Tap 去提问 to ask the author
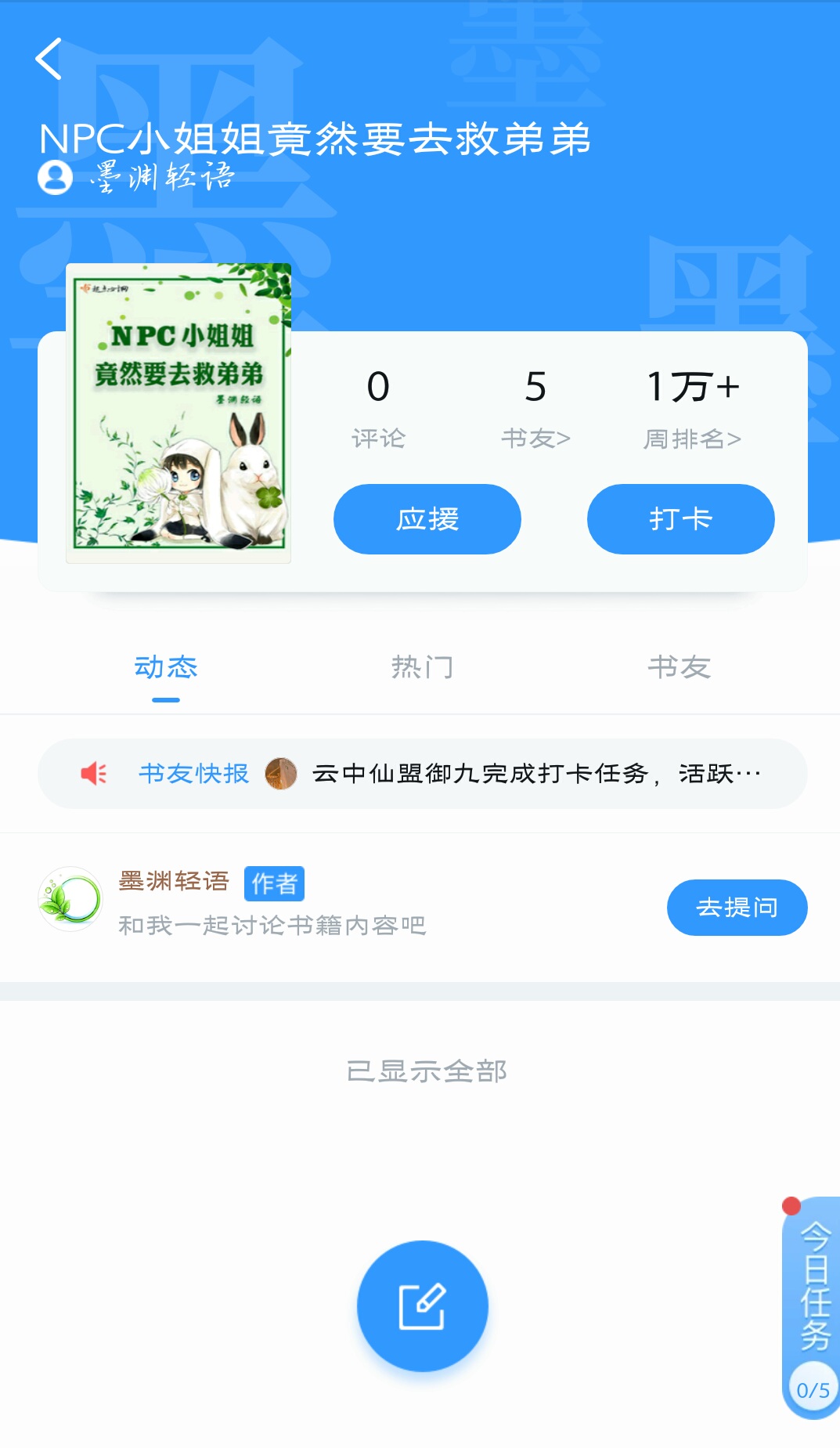Screen dimensions: 840x1448 coord(736,907)
